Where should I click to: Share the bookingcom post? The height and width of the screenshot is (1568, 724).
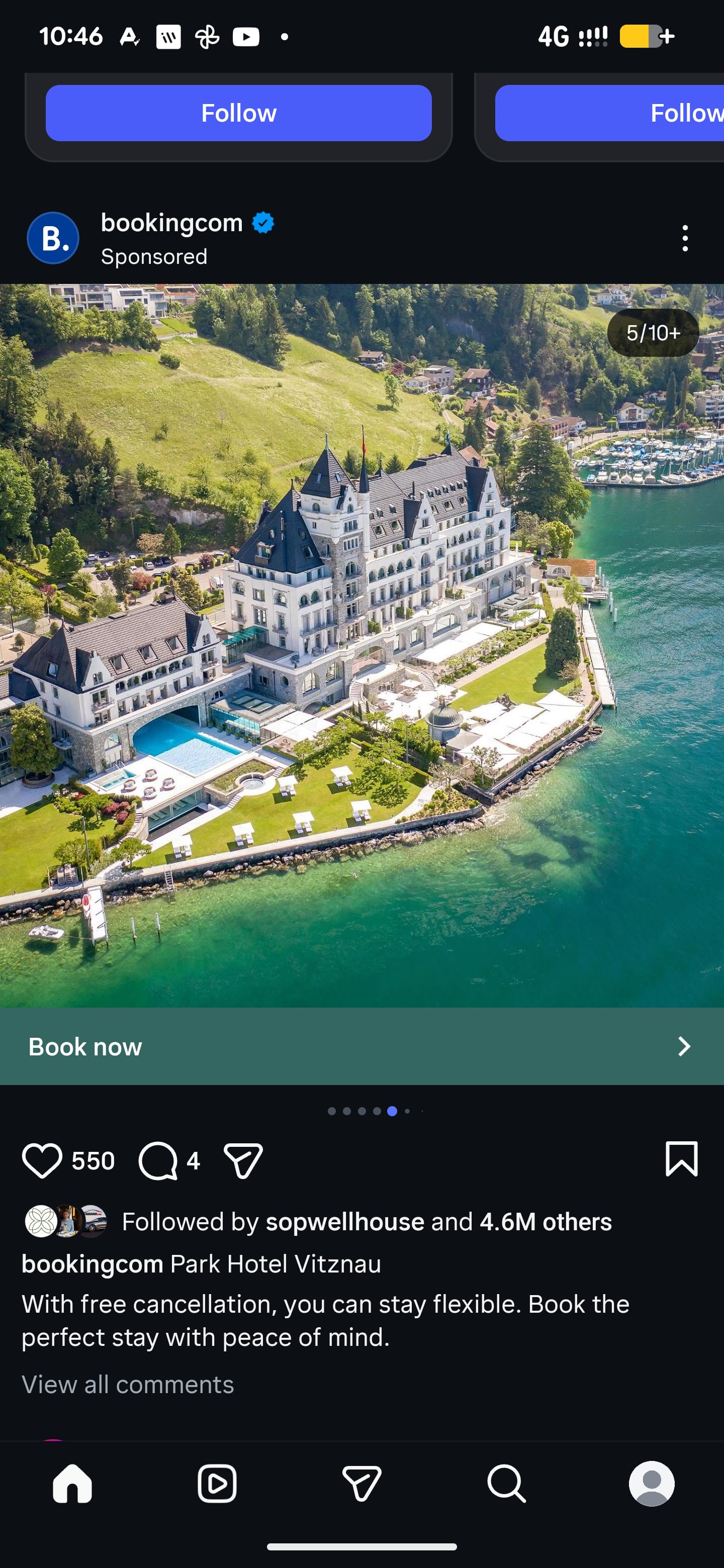coord(243,1160)
